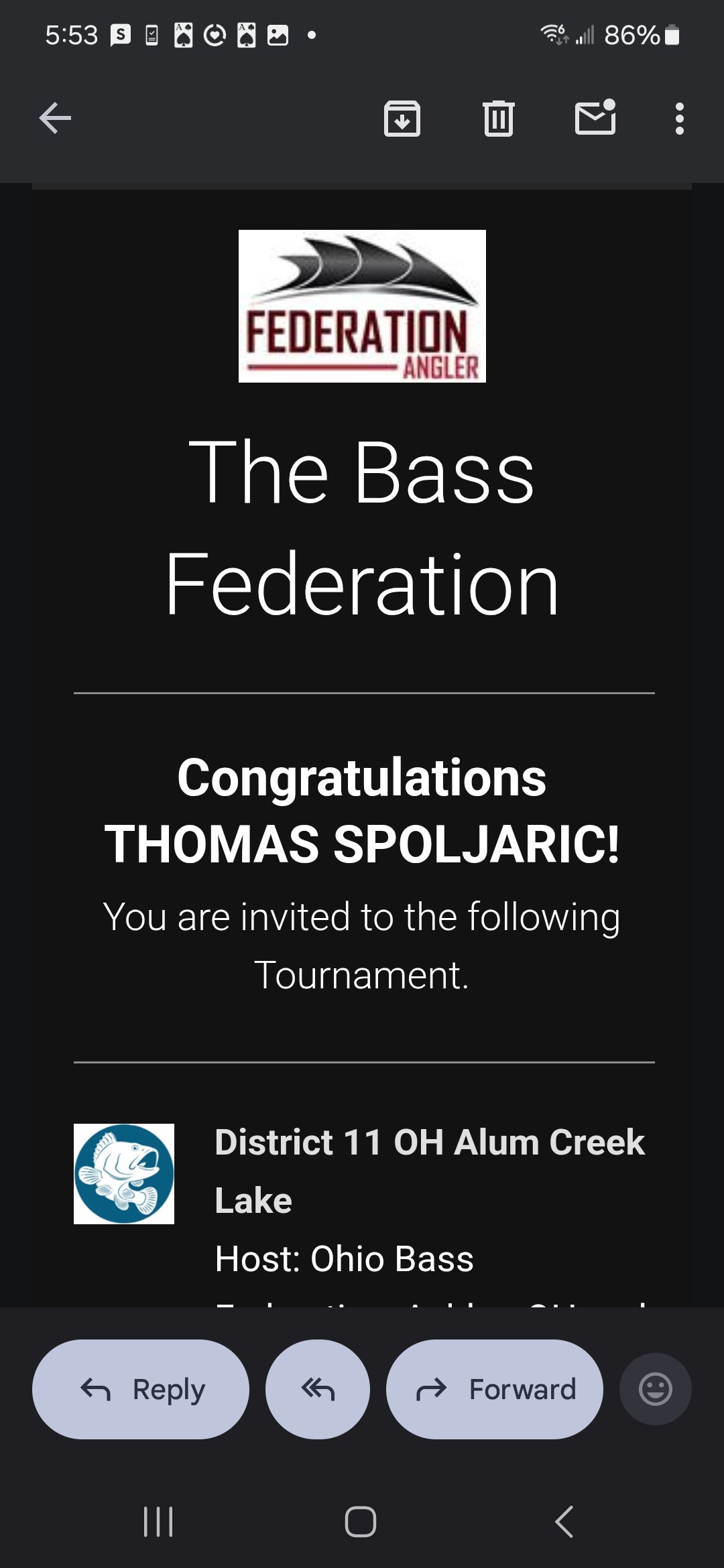The image size is (724, 1568).
Task: Add an emoji reaction
Action: coord(655,1389)
